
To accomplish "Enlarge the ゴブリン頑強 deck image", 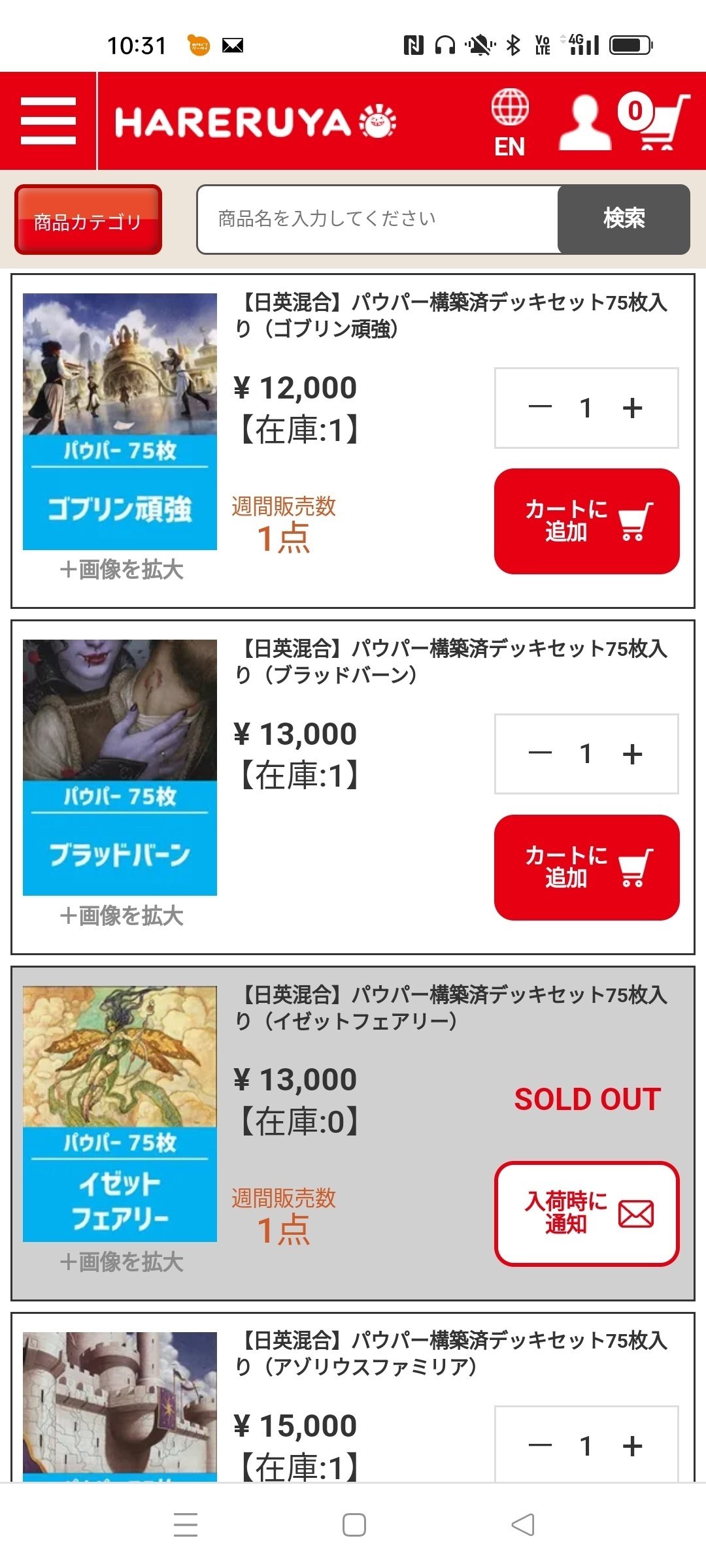I will point(121,570).
